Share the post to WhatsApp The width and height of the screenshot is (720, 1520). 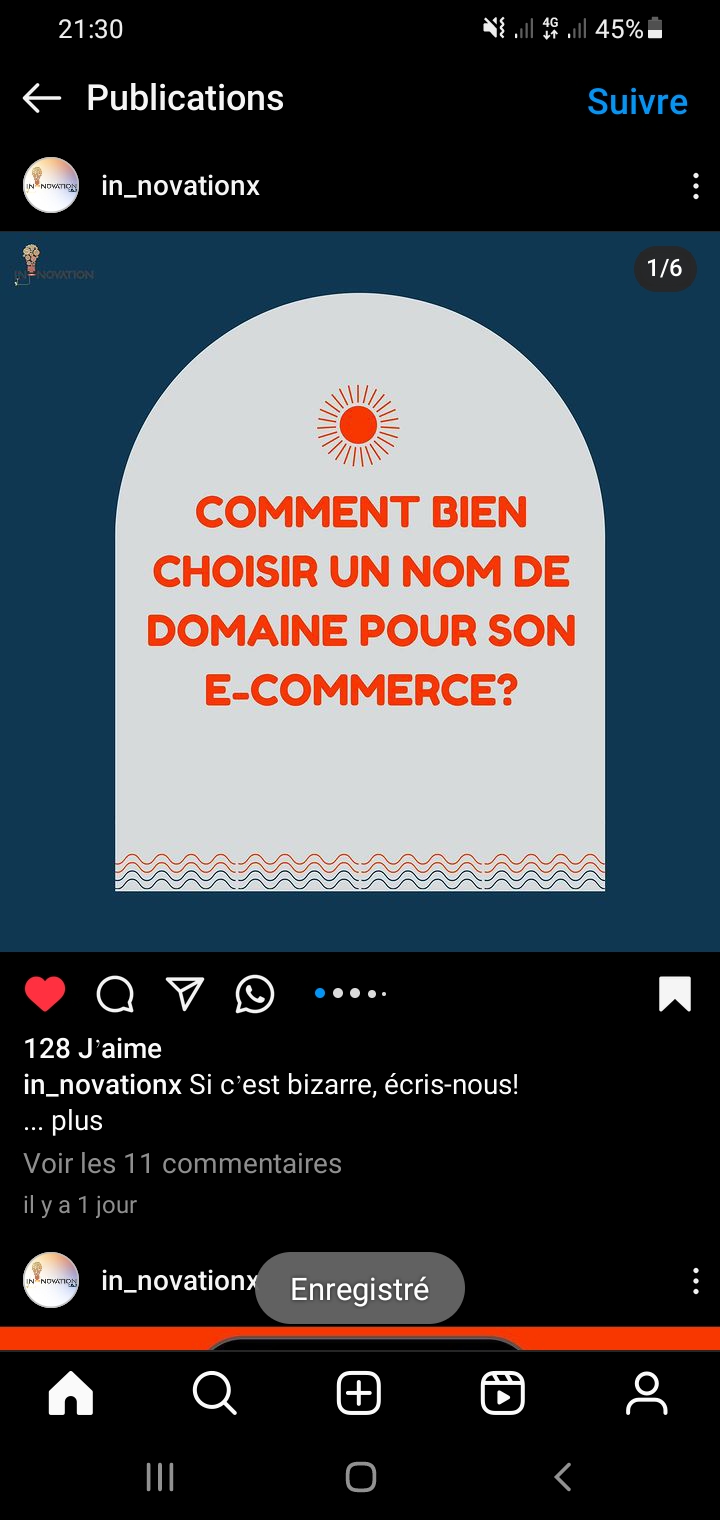(255, 994)
